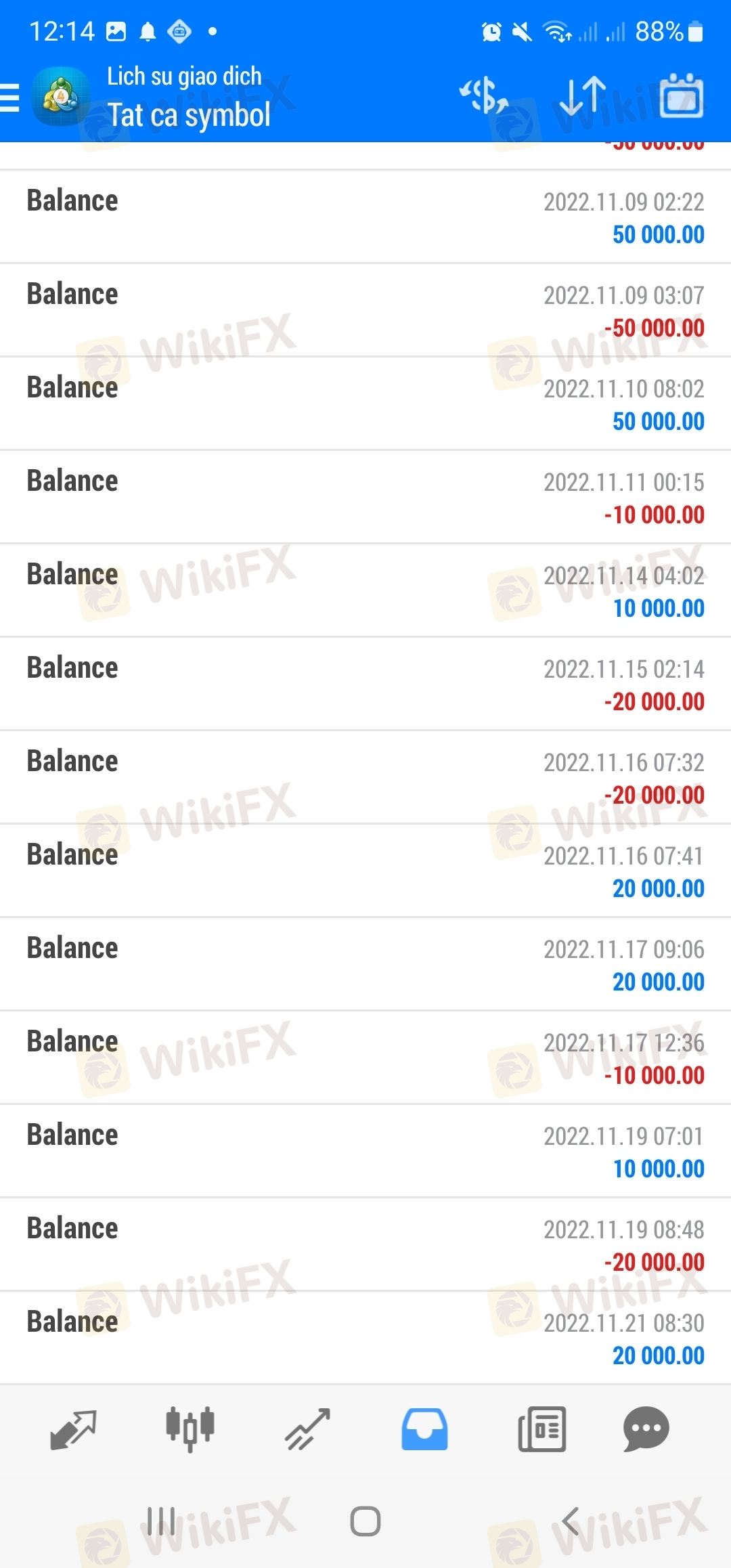Go to the home screen
The height and width of the screenshot is (1568, 731).
365,1521
